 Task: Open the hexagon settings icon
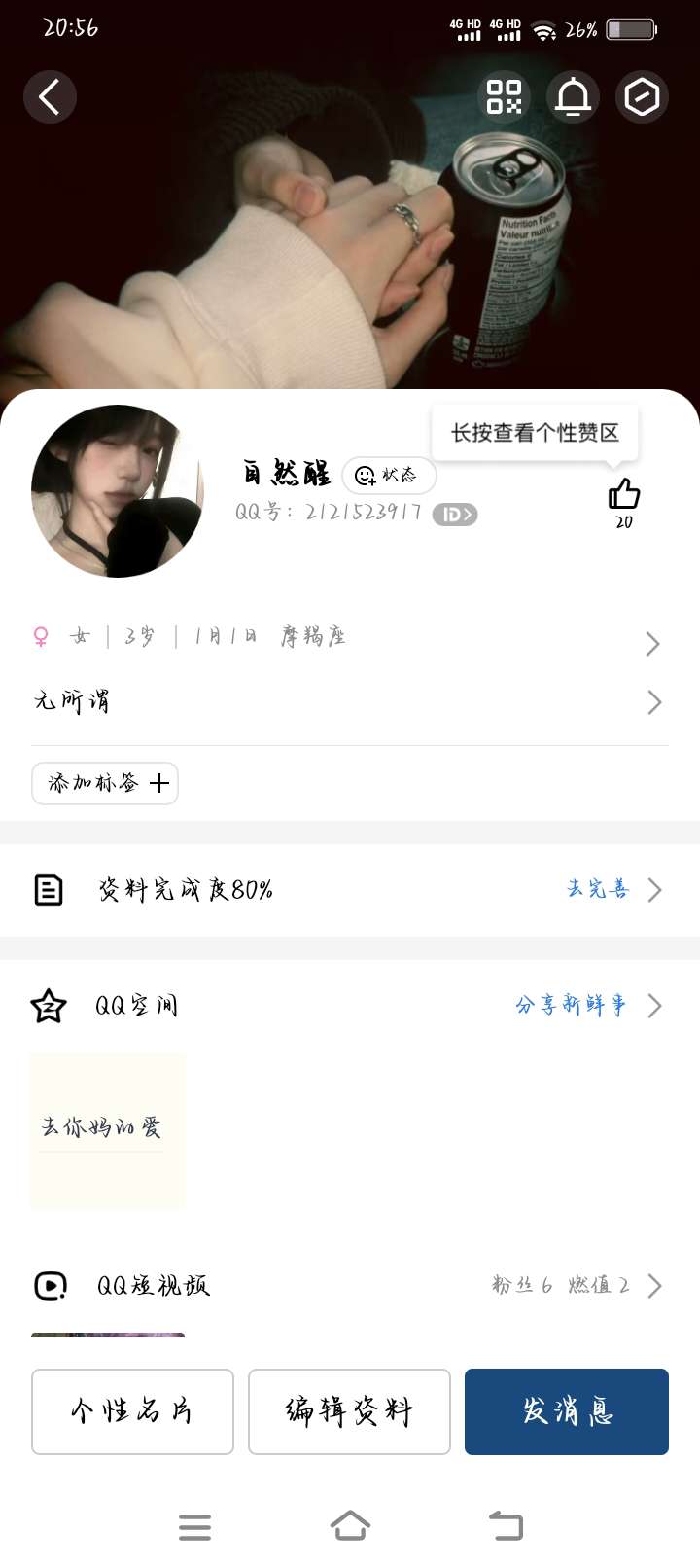(642, 97)
